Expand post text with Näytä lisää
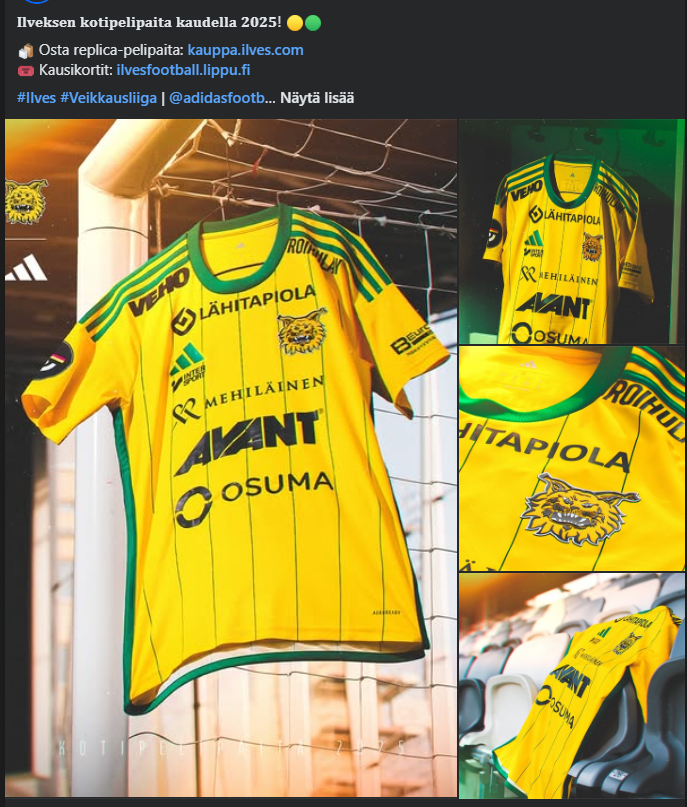 [x=316, y=98]
